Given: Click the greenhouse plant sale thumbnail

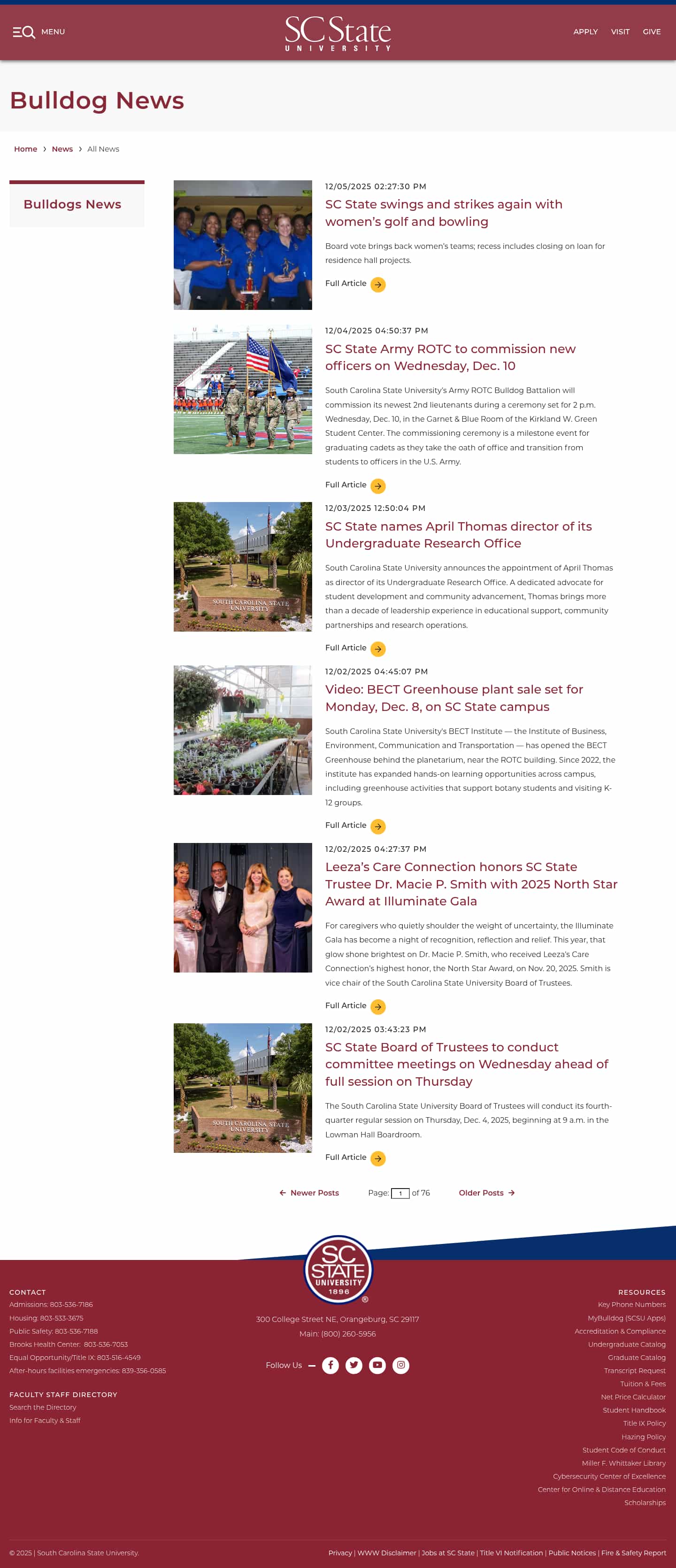Looking at the screenshot, I should click(243, 730).
